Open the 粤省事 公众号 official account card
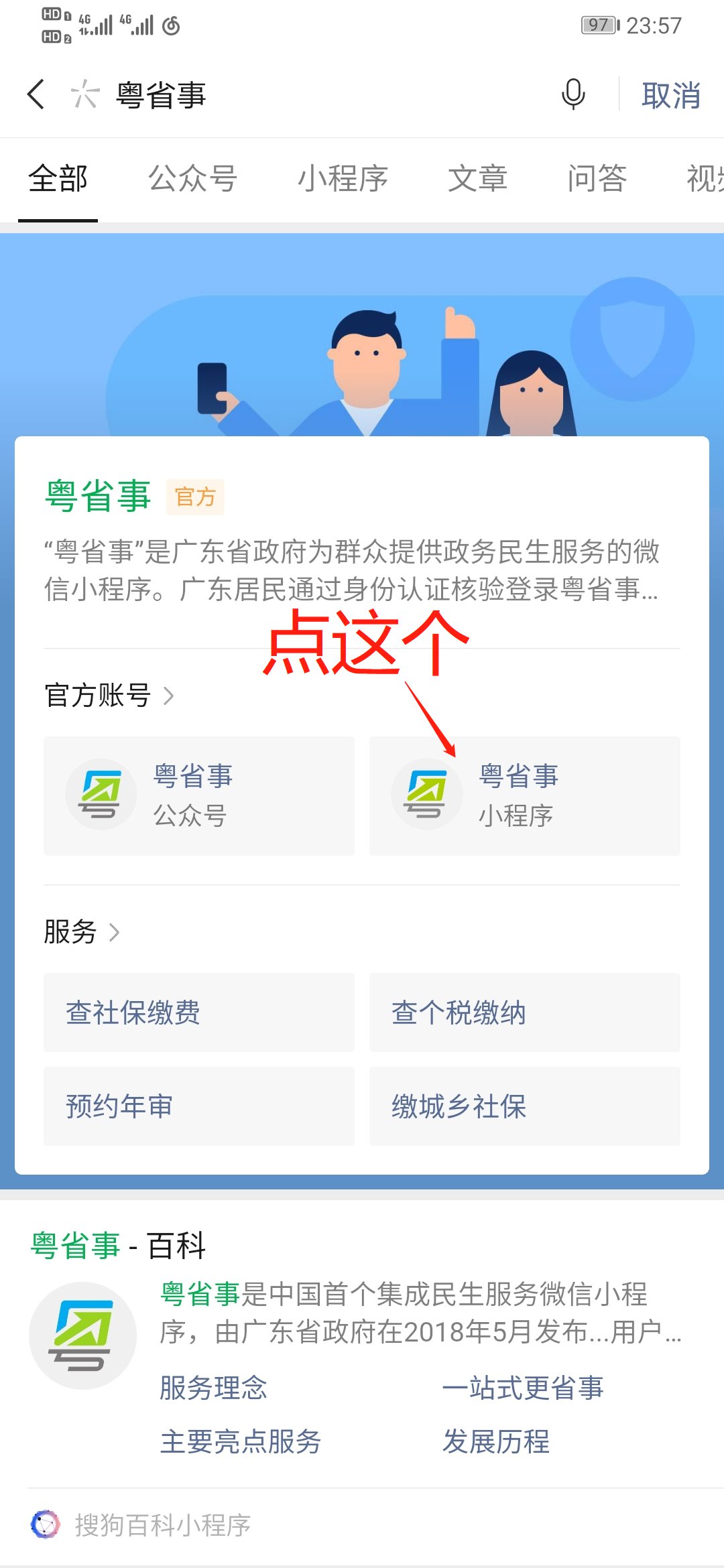This screenshot has width=724, height=1568. pos(198,795)
